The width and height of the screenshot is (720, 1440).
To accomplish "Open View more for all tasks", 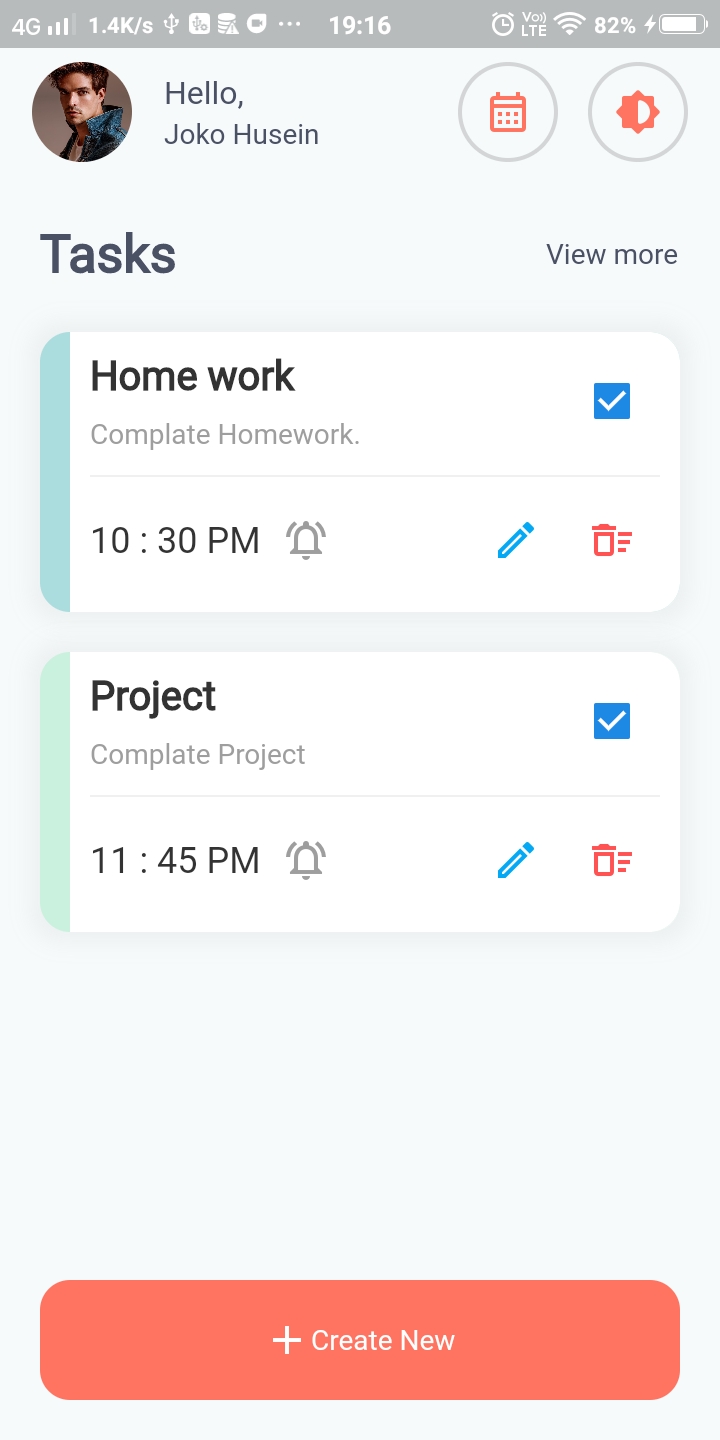I will 612,254.
